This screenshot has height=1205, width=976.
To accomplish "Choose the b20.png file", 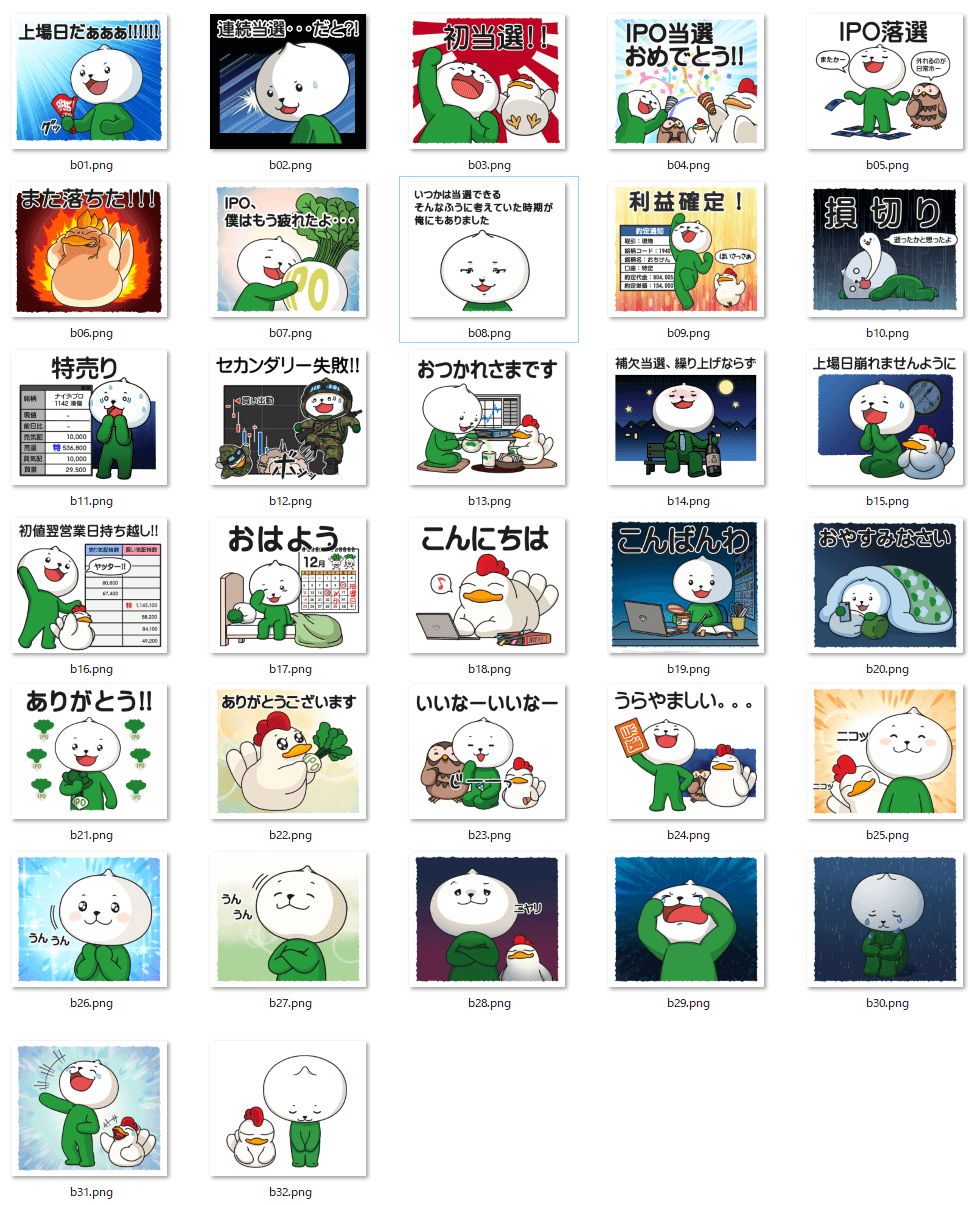I will click(886, 586).
